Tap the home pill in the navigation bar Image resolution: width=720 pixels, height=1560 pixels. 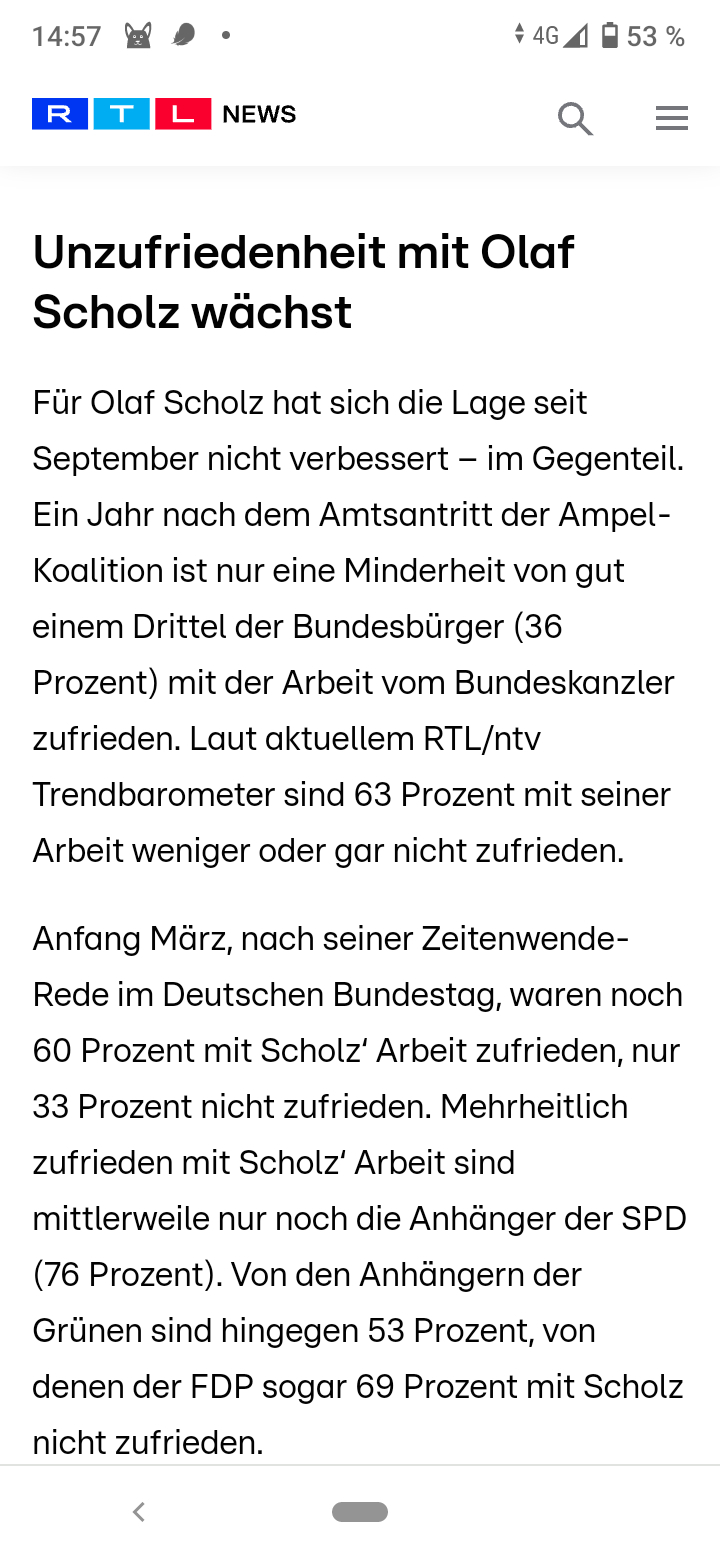click(x=360, y=1512)
